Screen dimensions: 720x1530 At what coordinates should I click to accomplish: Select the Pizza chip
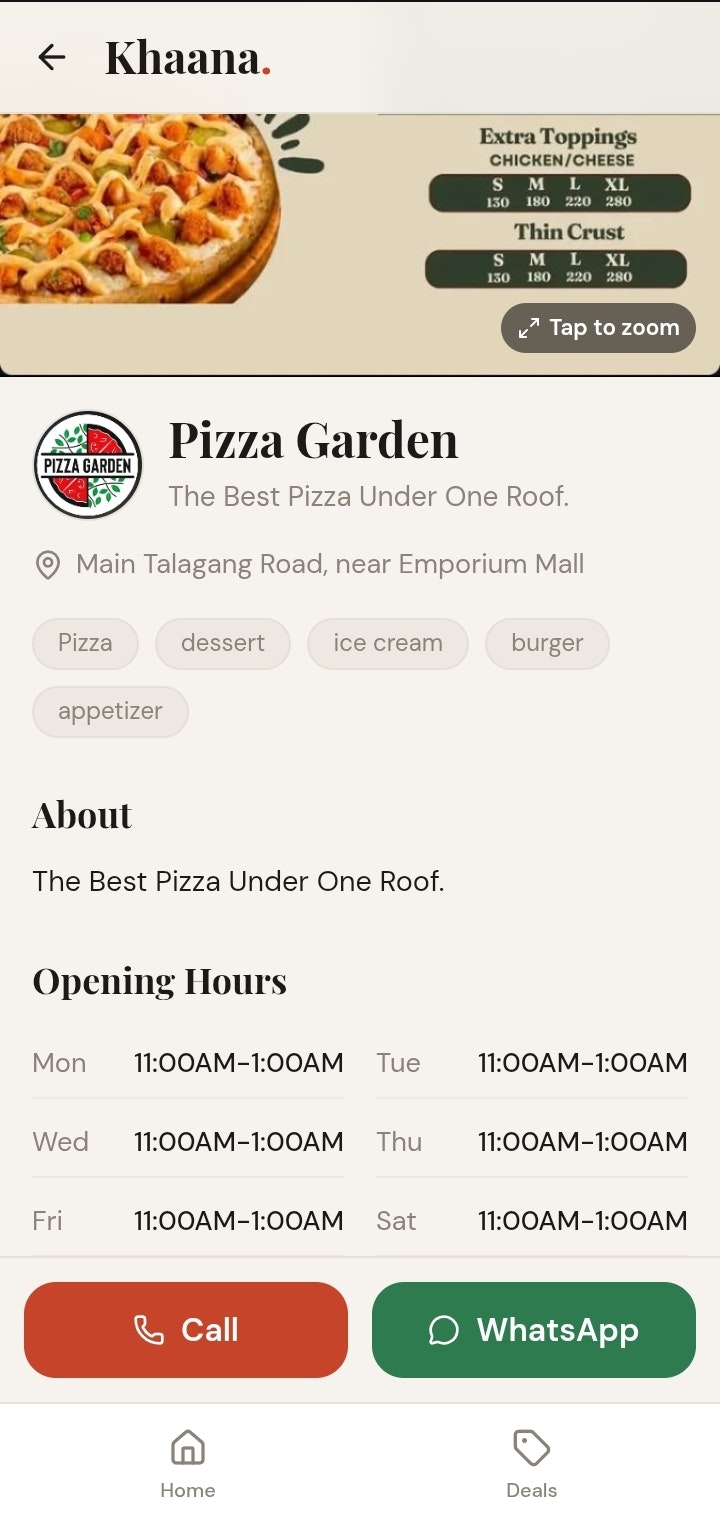click(86, 643)
